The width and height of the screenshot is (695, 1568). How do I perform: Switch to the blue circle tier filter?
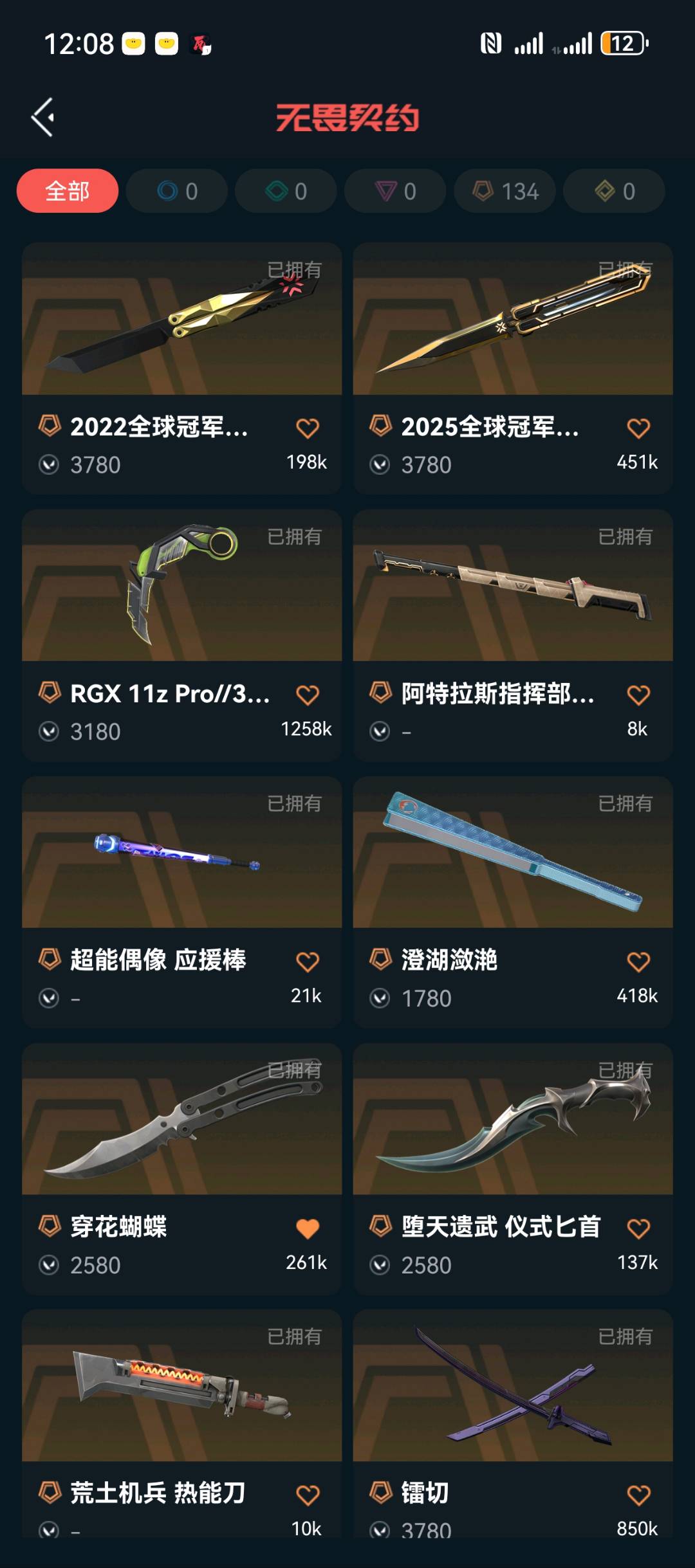click(177, 191)
